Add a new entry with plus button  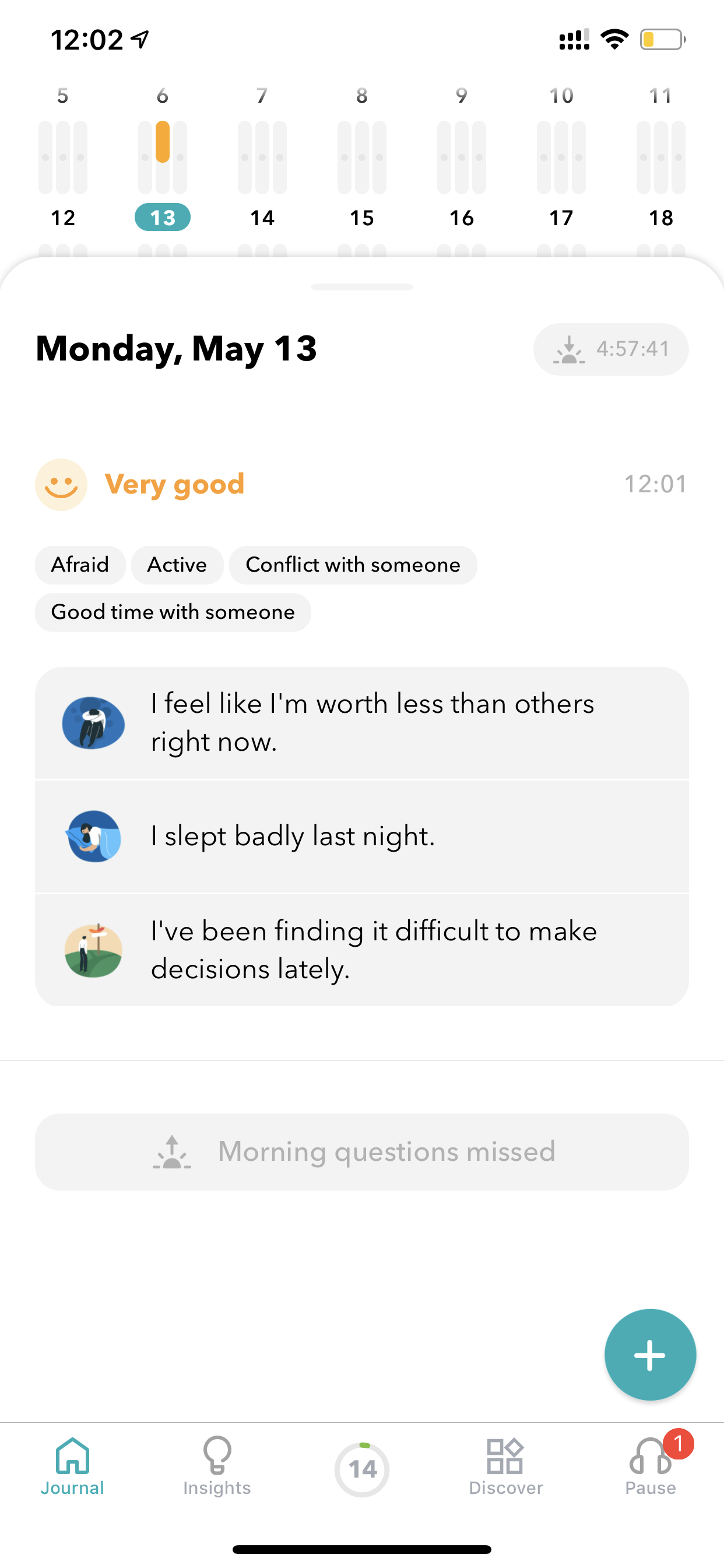click(x=649, y=1355)
